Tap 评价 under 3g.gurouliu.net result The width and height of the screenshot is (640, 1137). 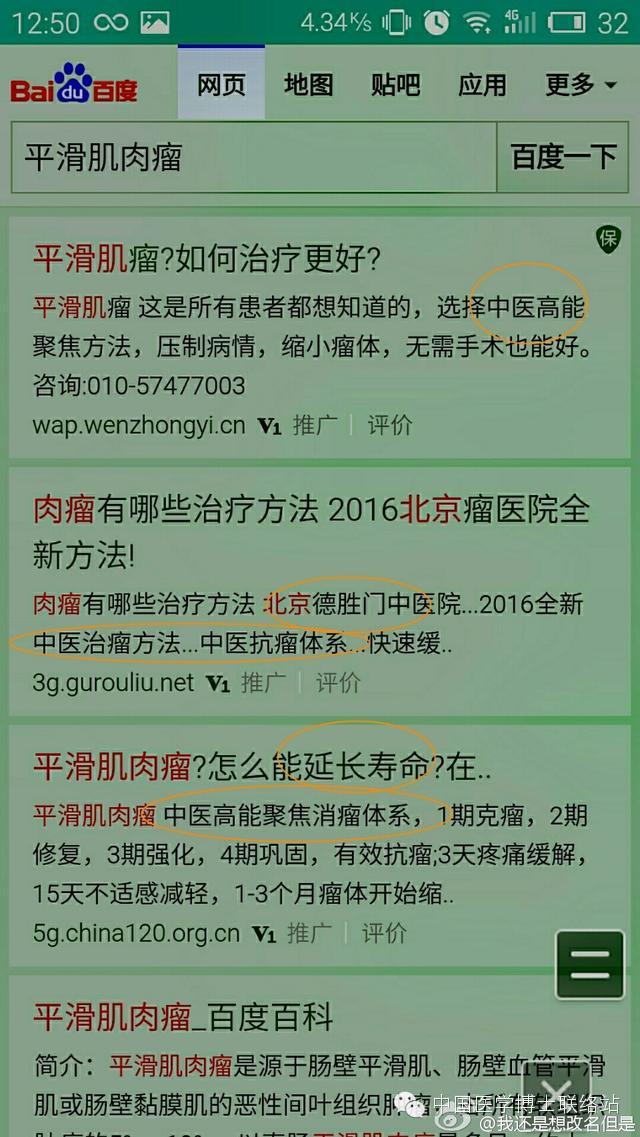coord(338,683)
